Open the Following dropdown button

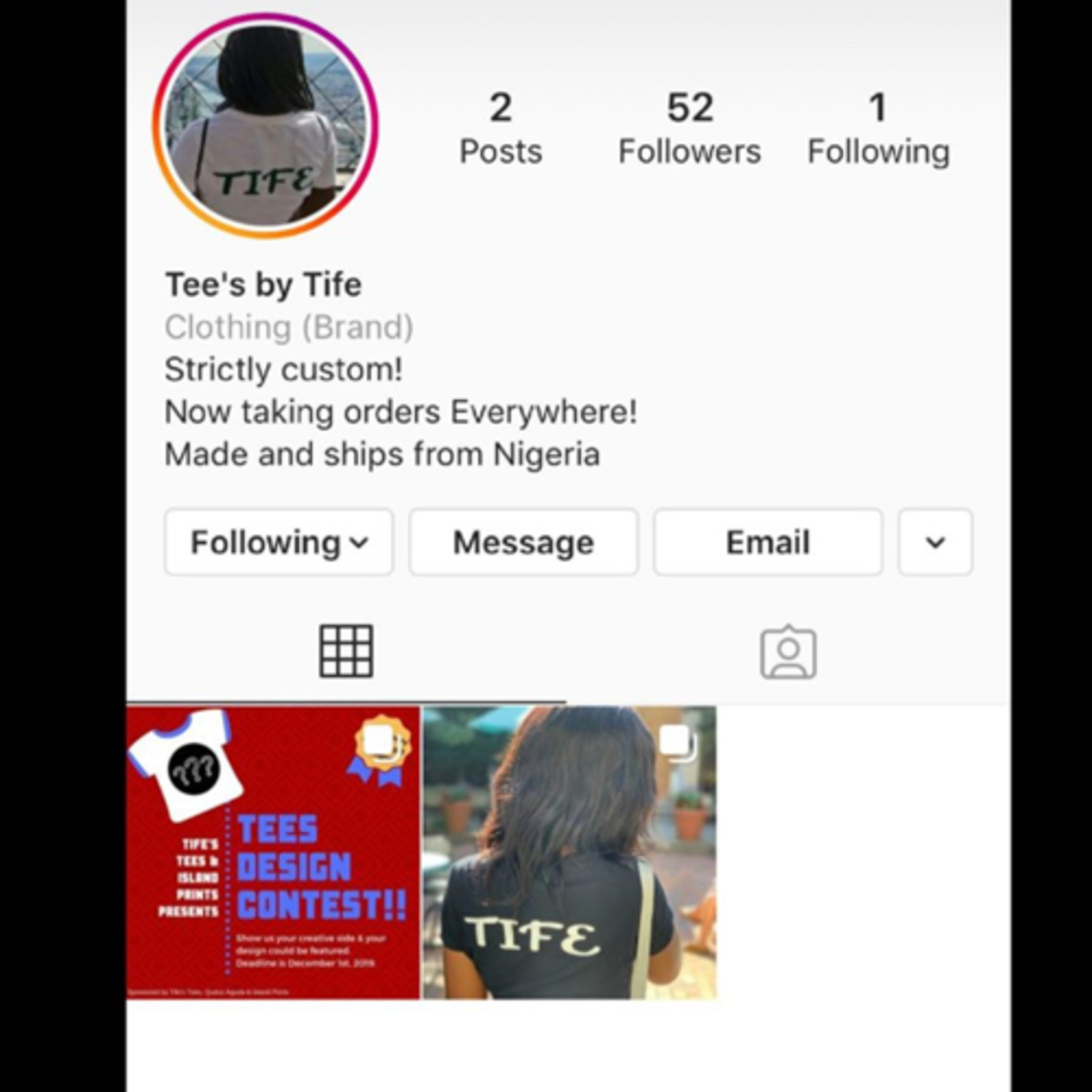pyautogui.click(x=279, y=542)
